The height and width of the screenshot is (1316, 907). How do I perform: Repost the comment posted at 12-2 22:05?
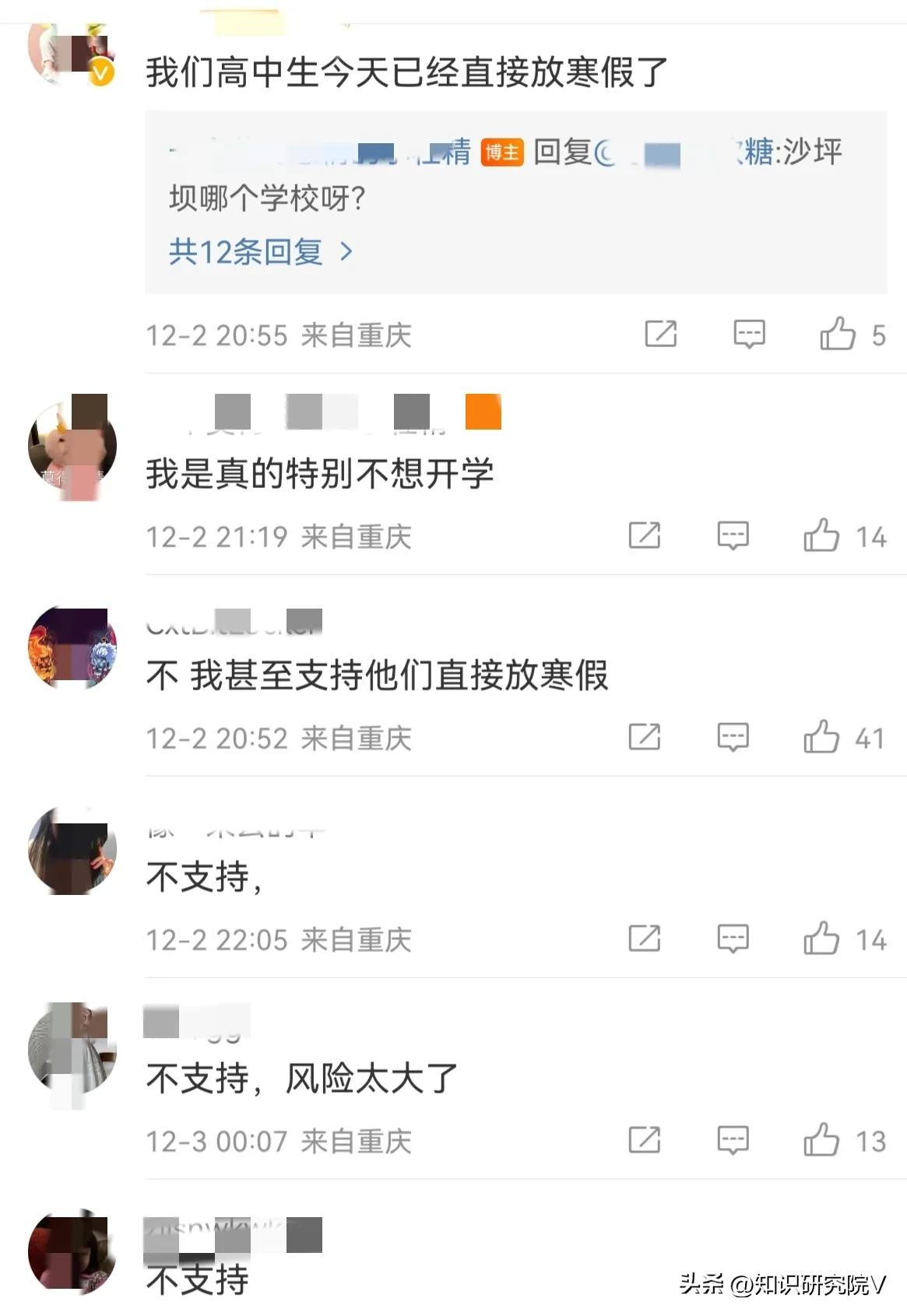645,939
